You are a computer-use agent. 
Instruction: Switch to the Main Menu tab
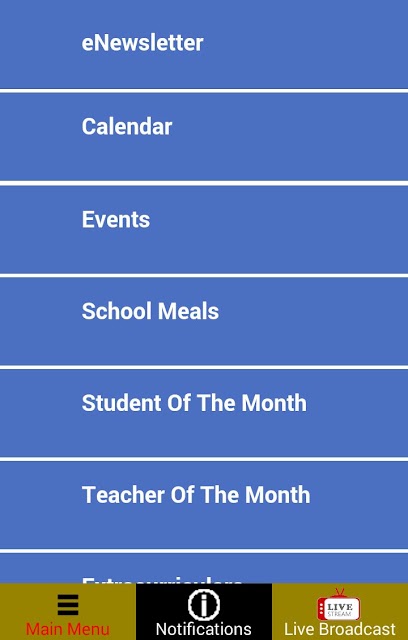(x=68, y=612)
